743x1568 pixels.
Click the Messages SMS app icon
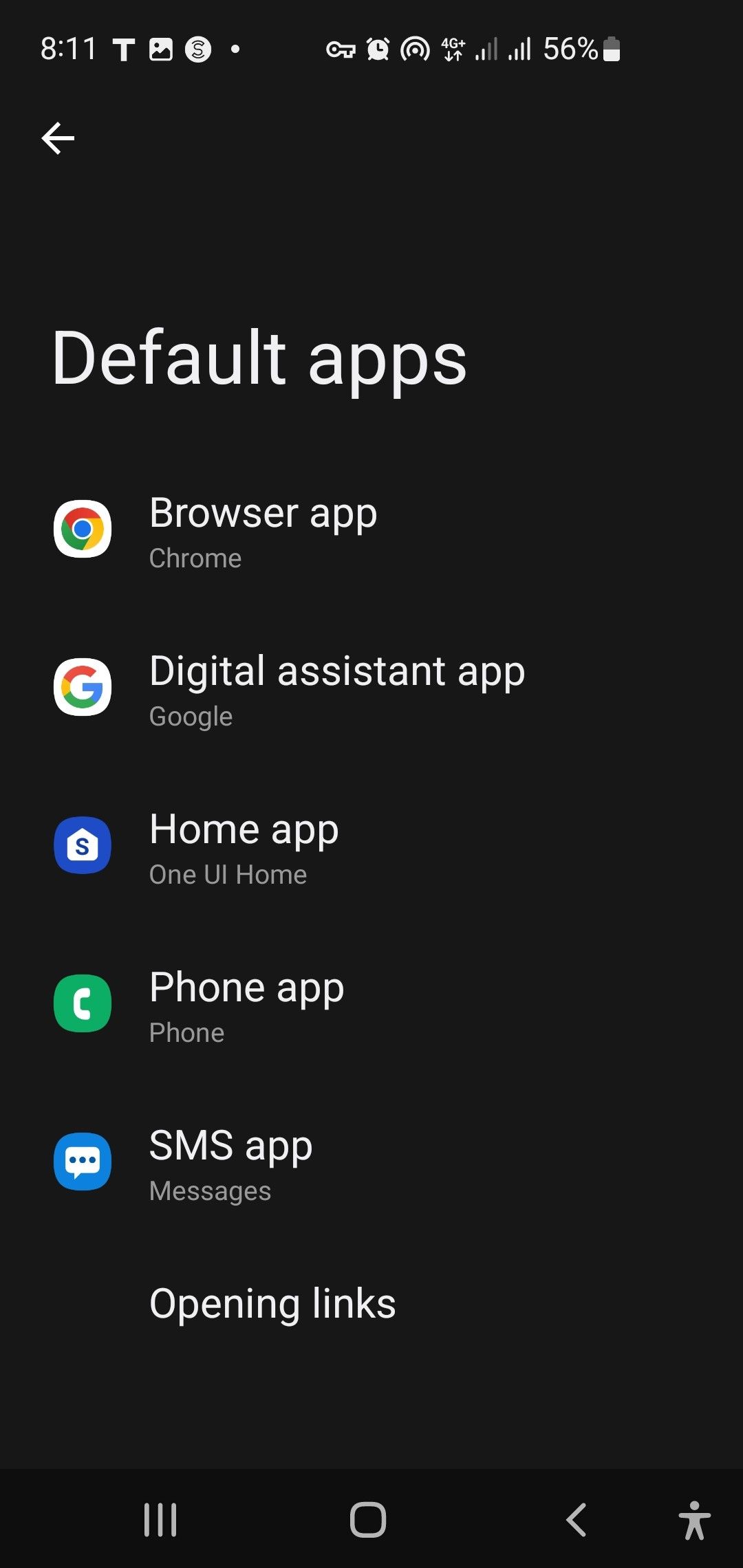tap(82, 1161)
